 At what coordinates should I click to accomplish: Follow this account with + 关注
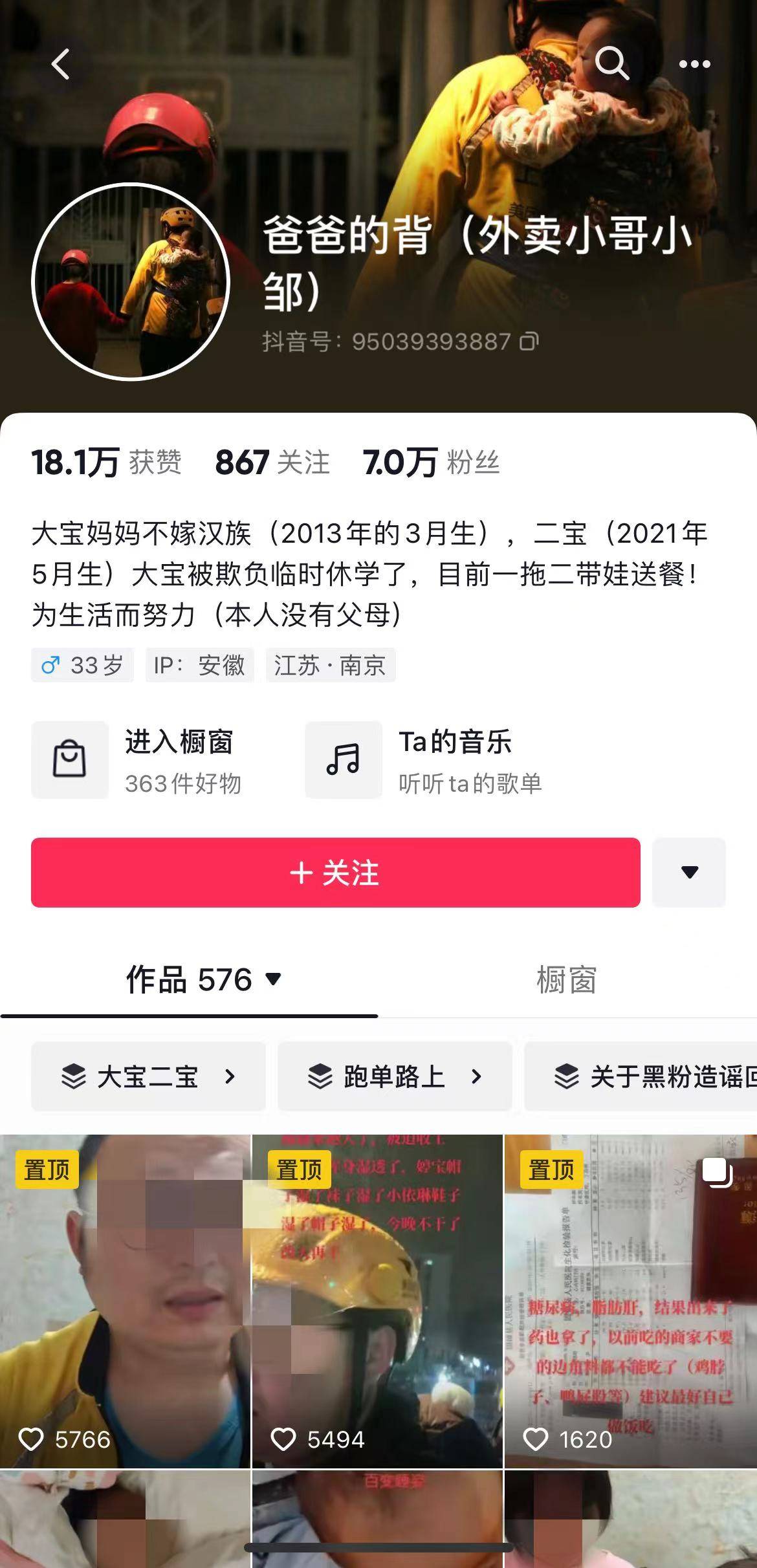click(335, 873)
